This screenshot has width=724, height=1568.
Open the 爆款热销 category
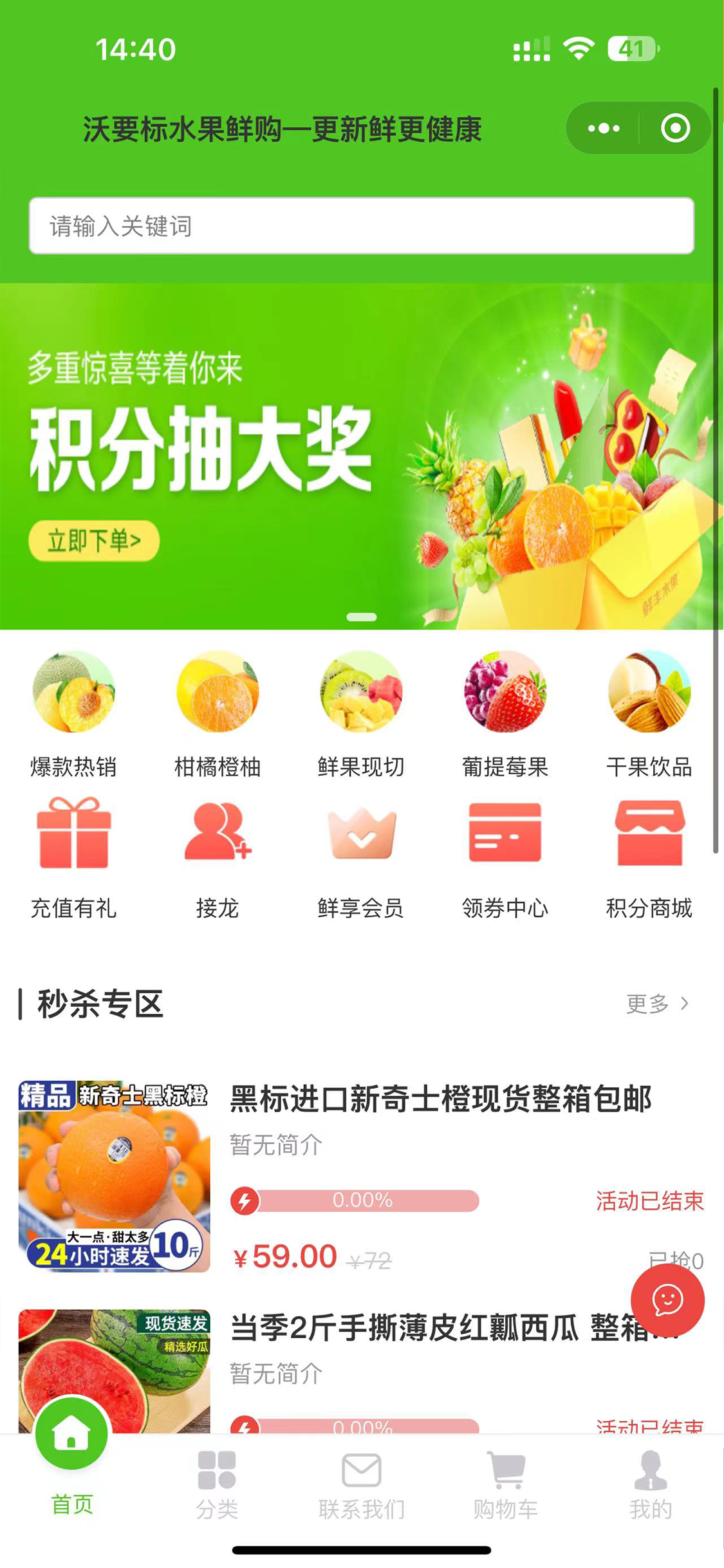[x=73, y=713]
